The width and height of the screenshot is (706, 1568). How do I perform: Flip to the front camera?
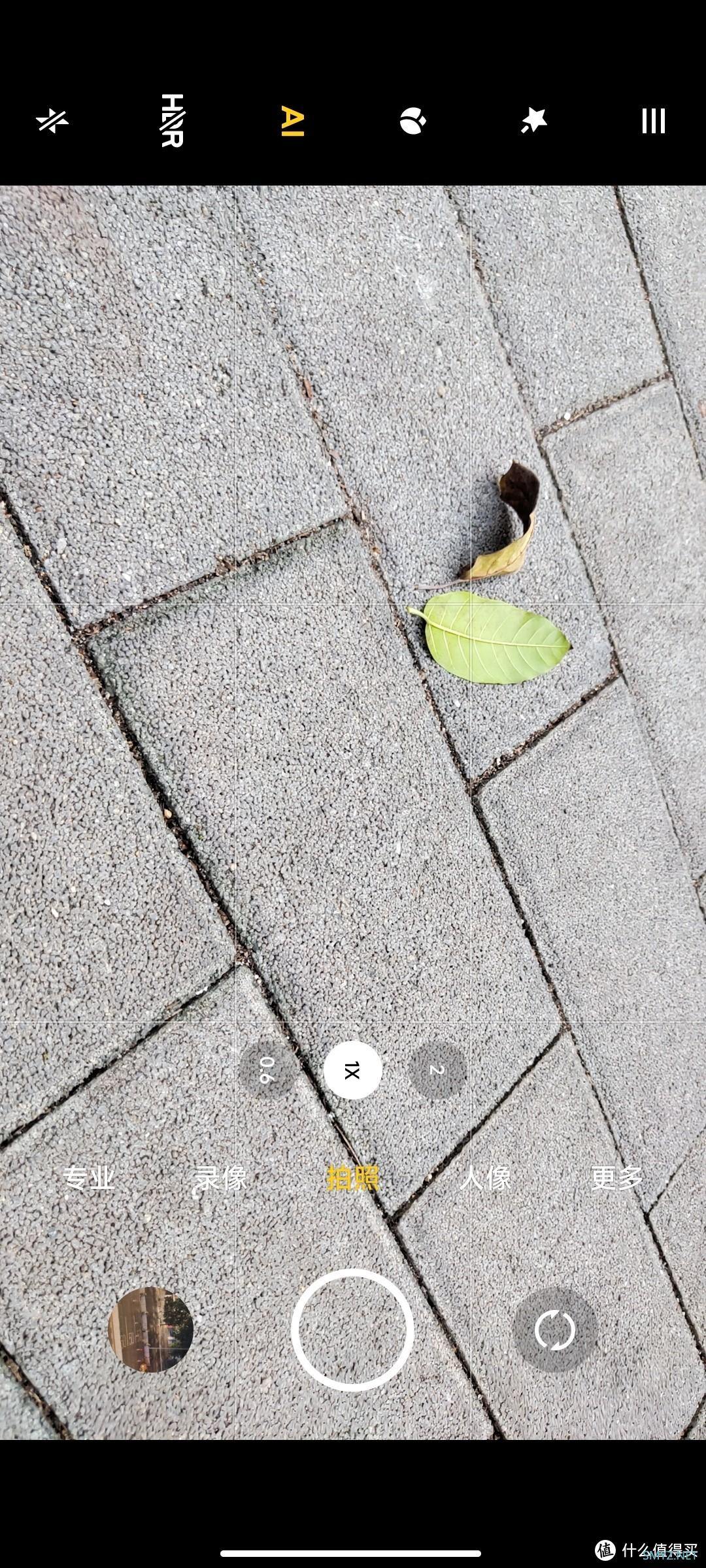(x=555, y=1330)
